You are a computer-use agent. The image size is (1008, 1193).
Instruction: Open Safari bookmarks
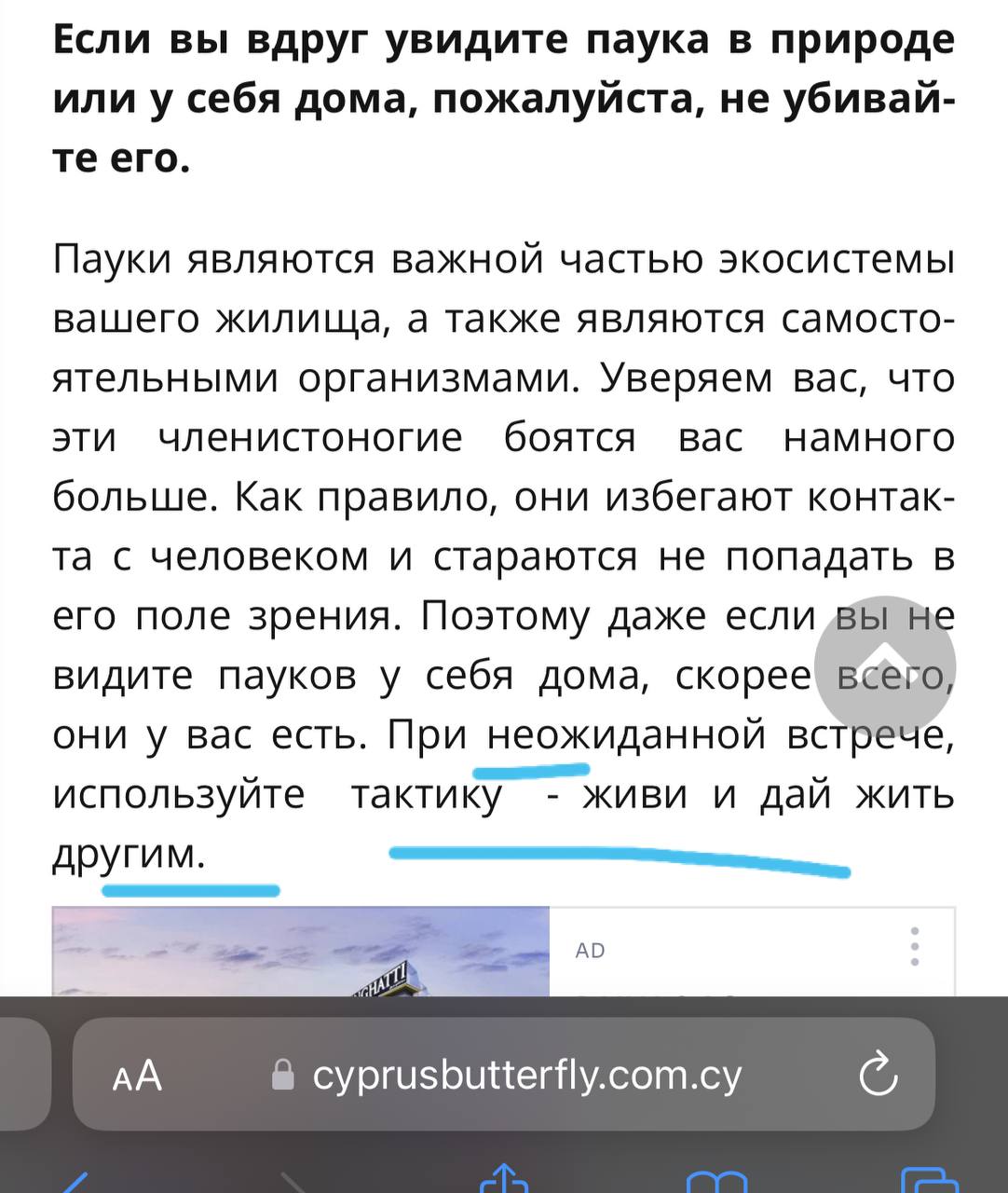[716, 1180]
